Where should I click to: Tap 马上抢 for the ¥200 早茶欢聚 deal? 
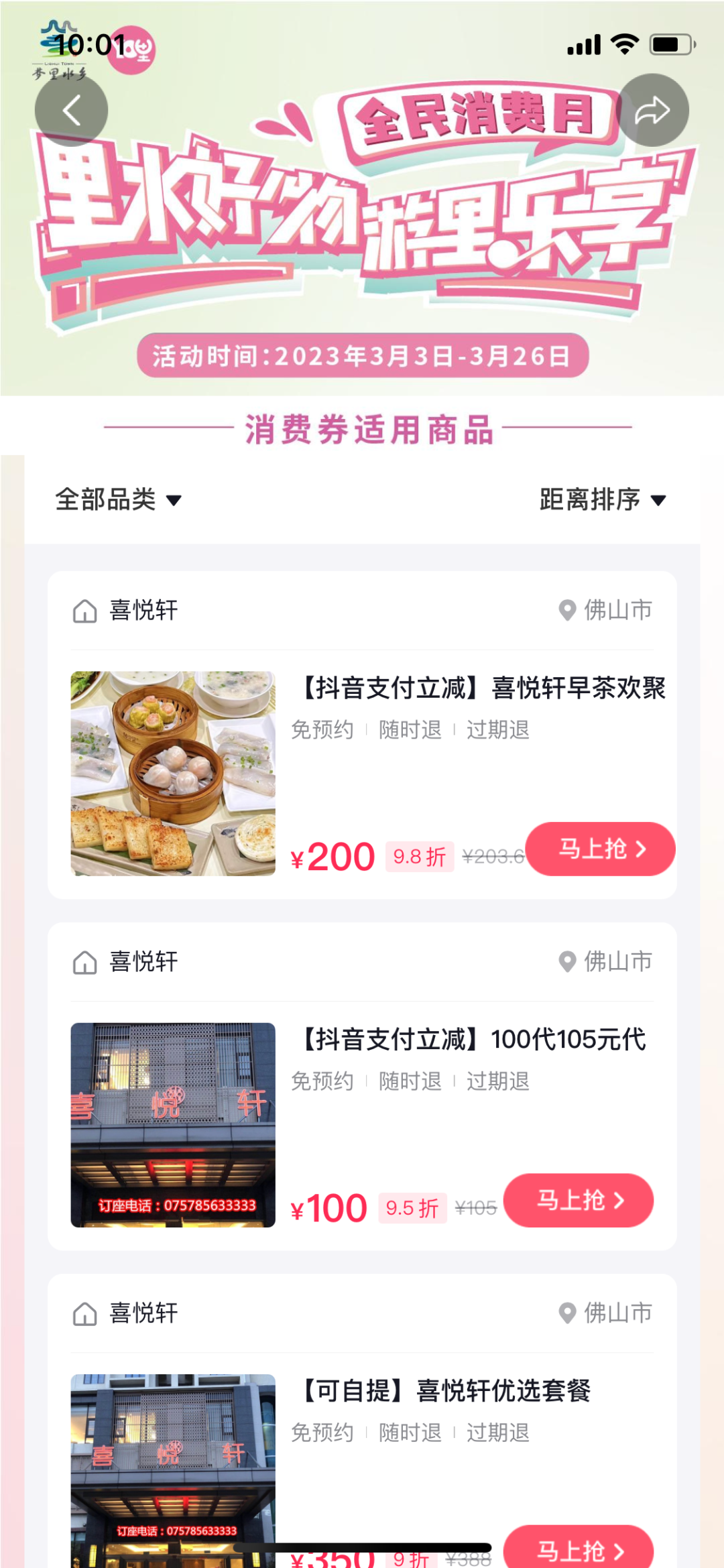click(600, 849)
